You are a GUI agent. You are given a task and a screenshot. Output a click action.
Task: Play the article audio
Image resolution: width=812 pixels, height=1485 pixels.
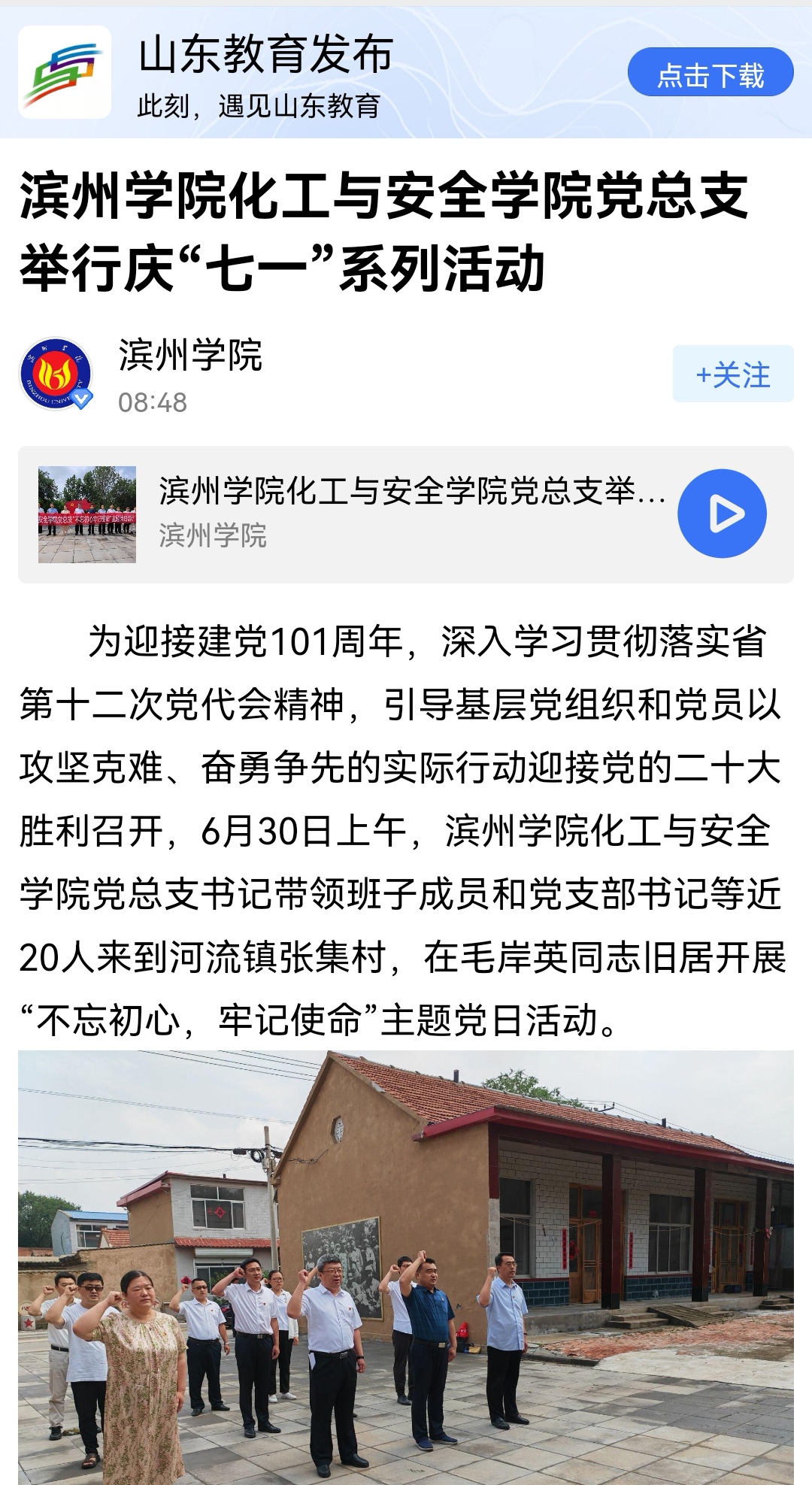pyautogui.click(x=721, y=514)
